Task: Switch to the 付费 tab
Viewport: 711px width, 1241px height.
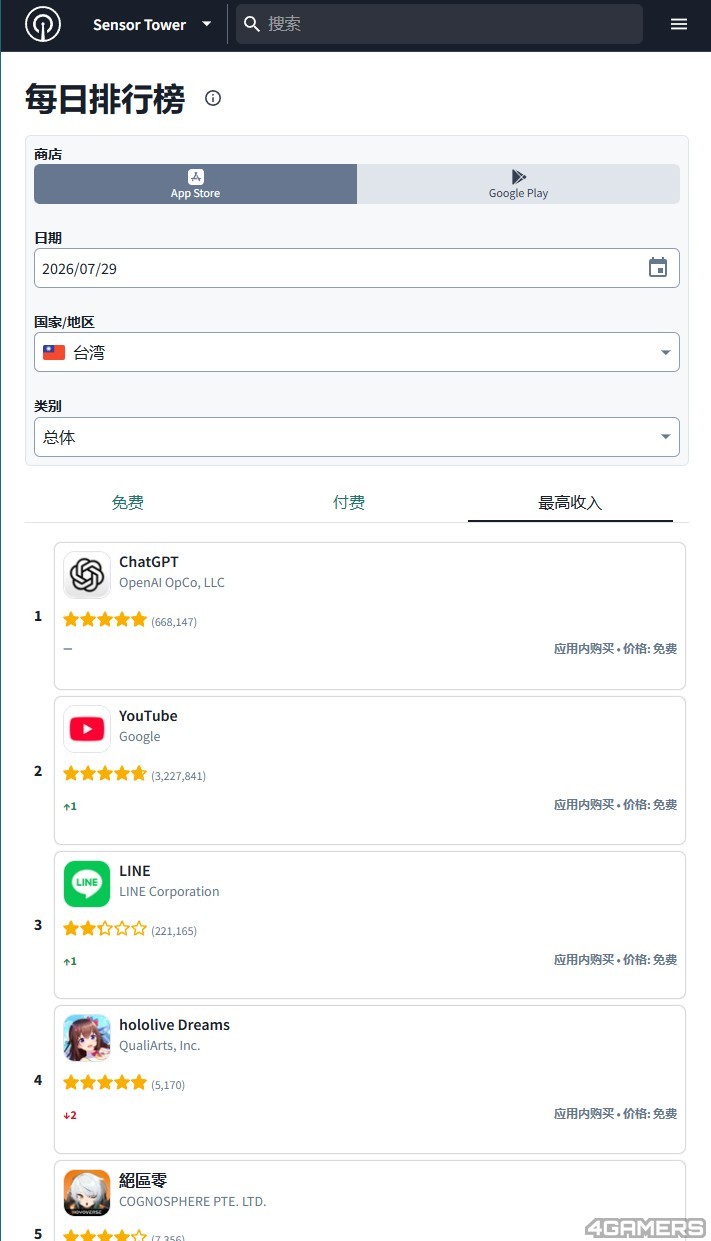Action: click(x=349, y=502)
